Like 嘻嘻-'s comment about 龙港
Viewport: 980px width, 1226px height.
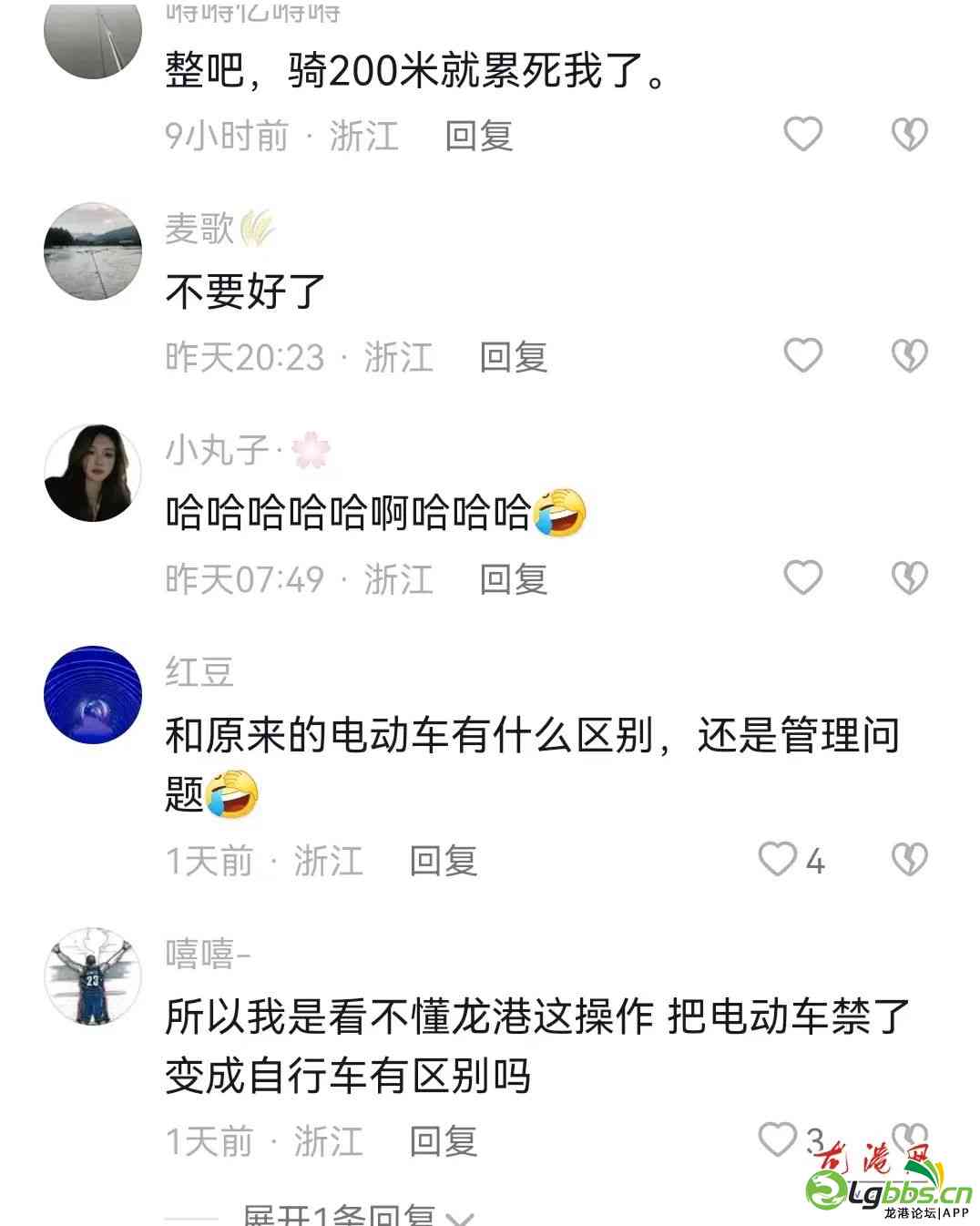[x=778, y=1139]
